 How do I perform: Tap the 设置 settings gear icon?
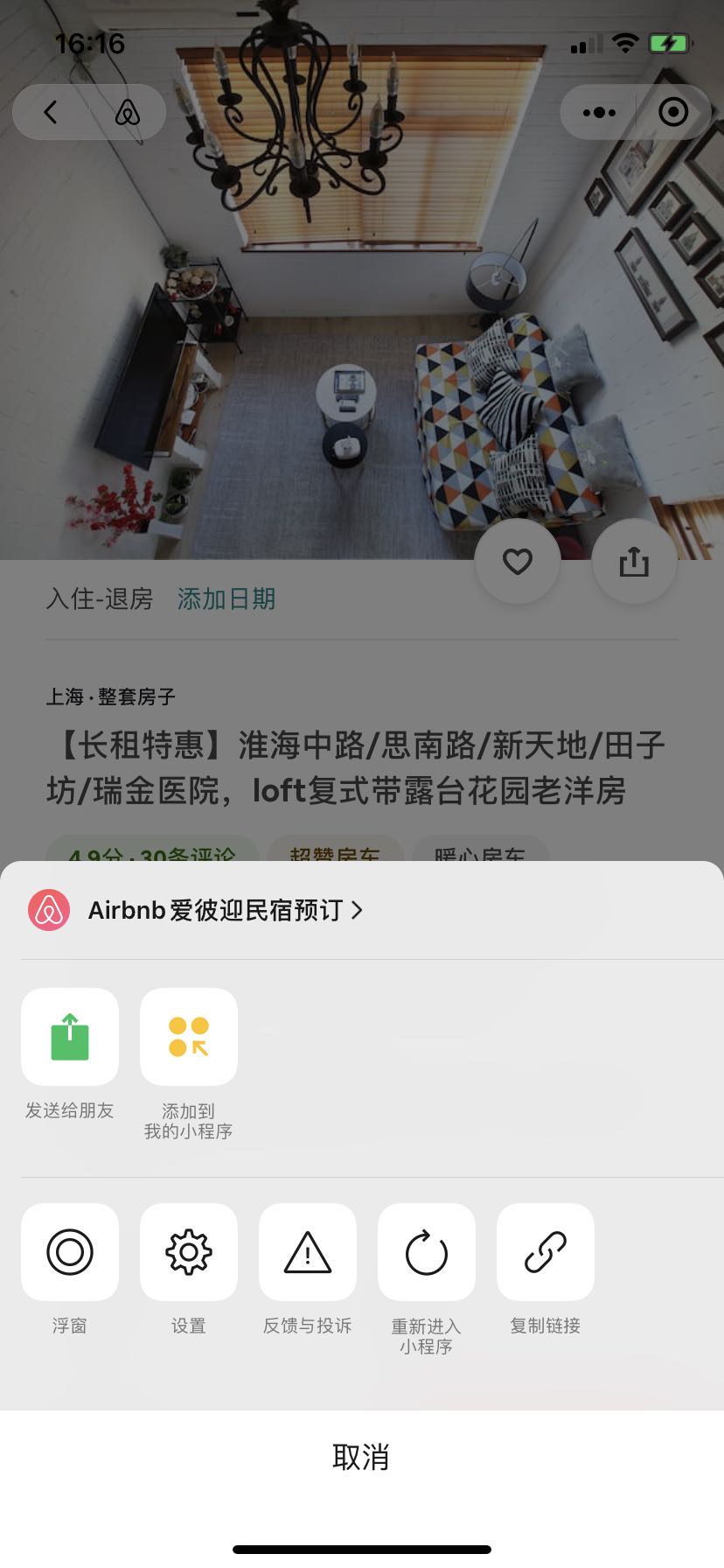188,1251
